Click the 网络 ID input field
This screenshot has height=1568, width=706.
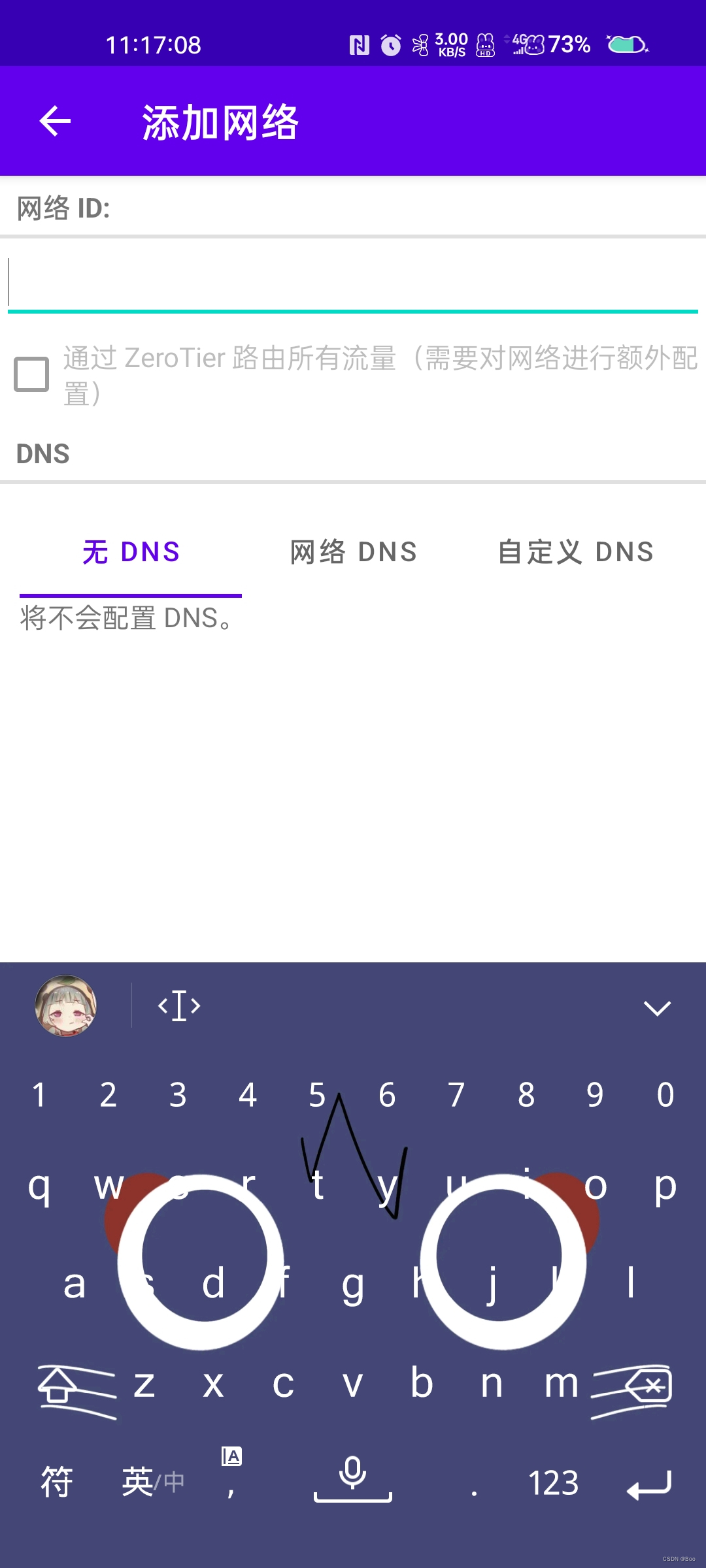click(353, 280)
